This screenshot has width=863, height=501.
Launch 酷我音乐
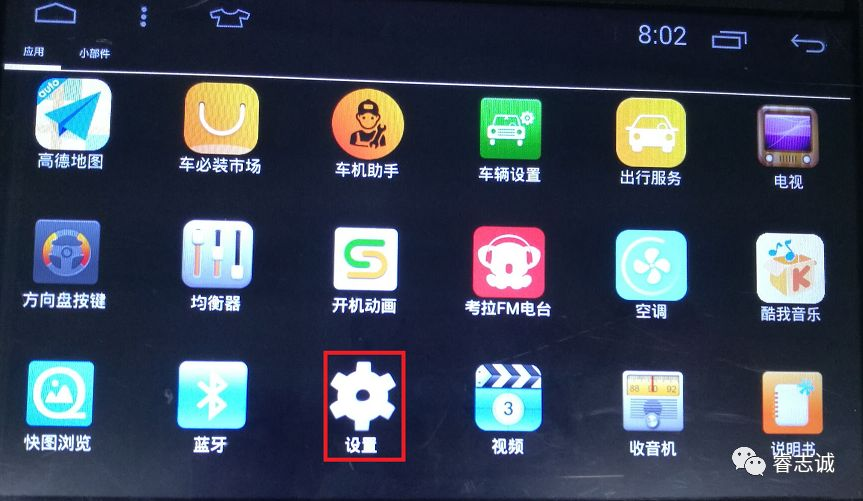pyautogui.click(x=790, y=269)
